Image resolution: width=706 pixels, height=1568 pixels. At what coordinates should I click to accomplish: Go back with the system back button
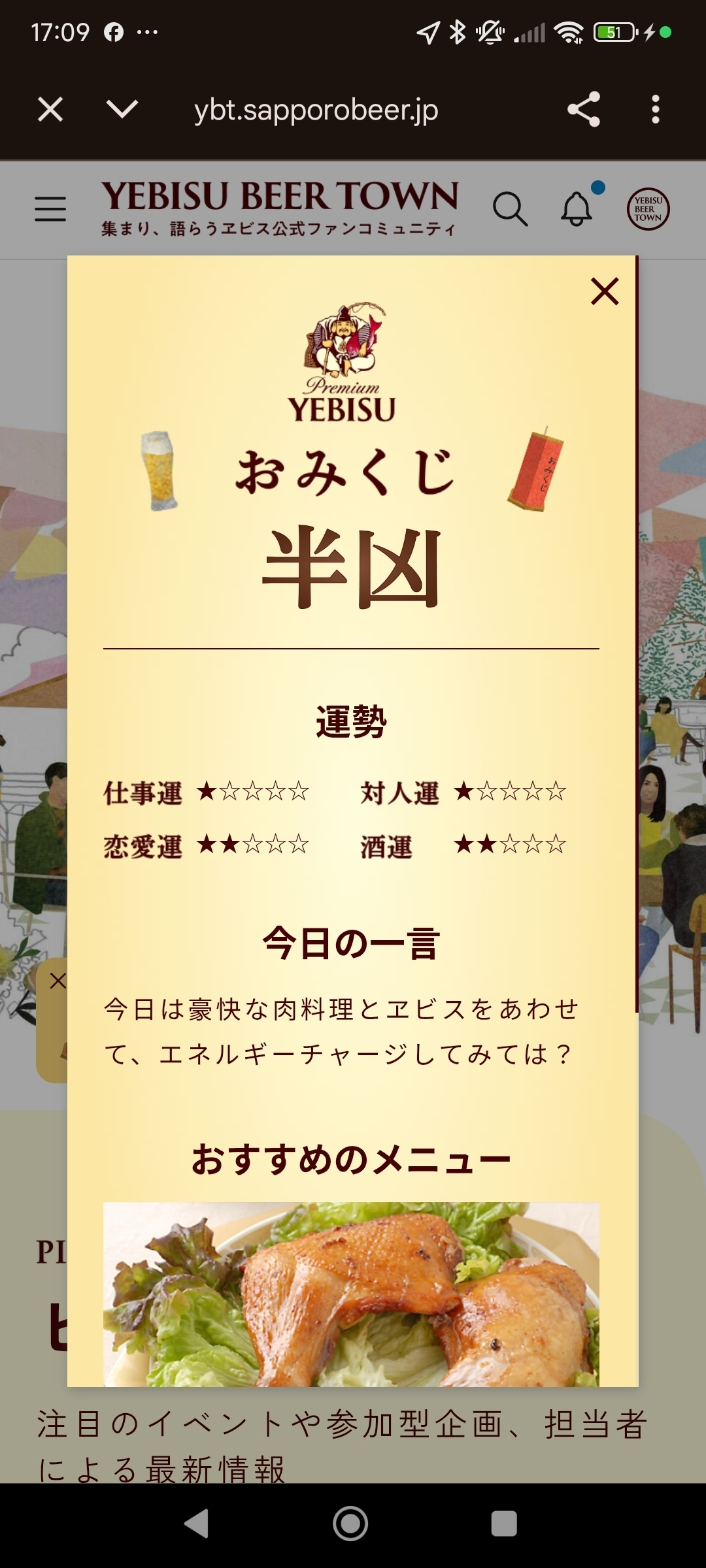coord(197,1524)
